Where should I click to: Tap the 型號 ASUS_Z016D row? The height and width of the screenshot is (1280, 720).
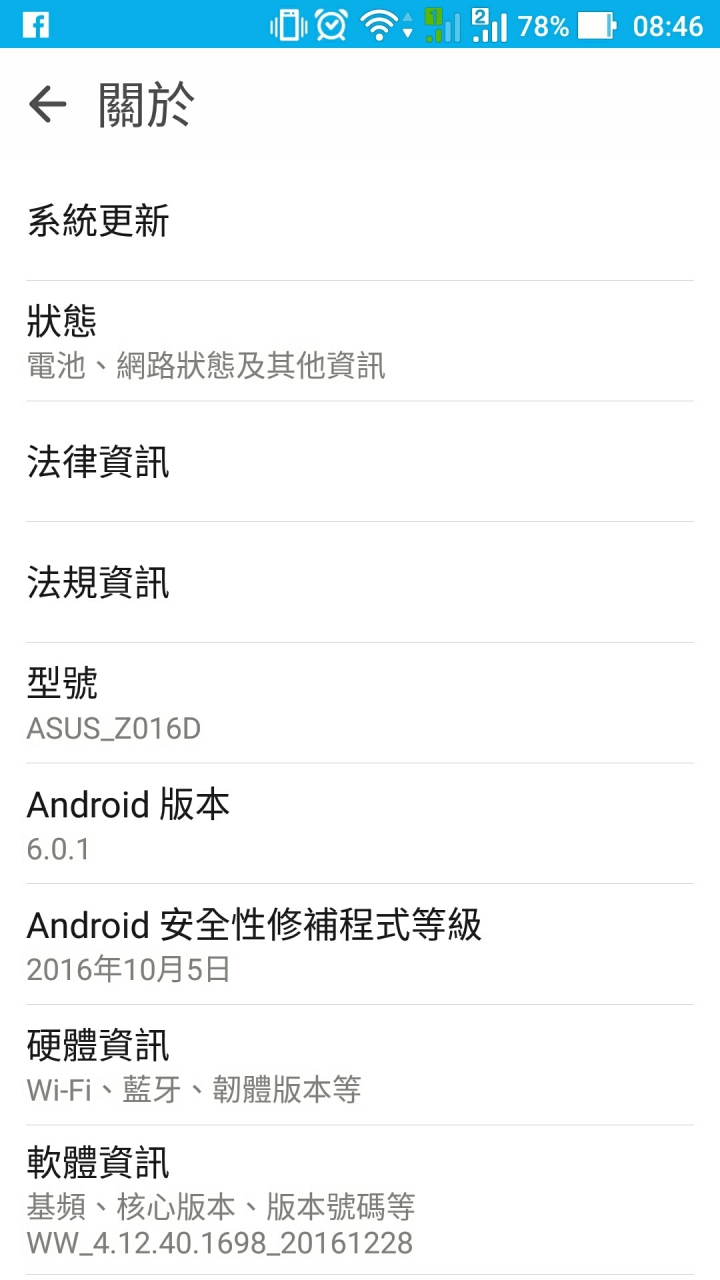[x=360, y=703]
